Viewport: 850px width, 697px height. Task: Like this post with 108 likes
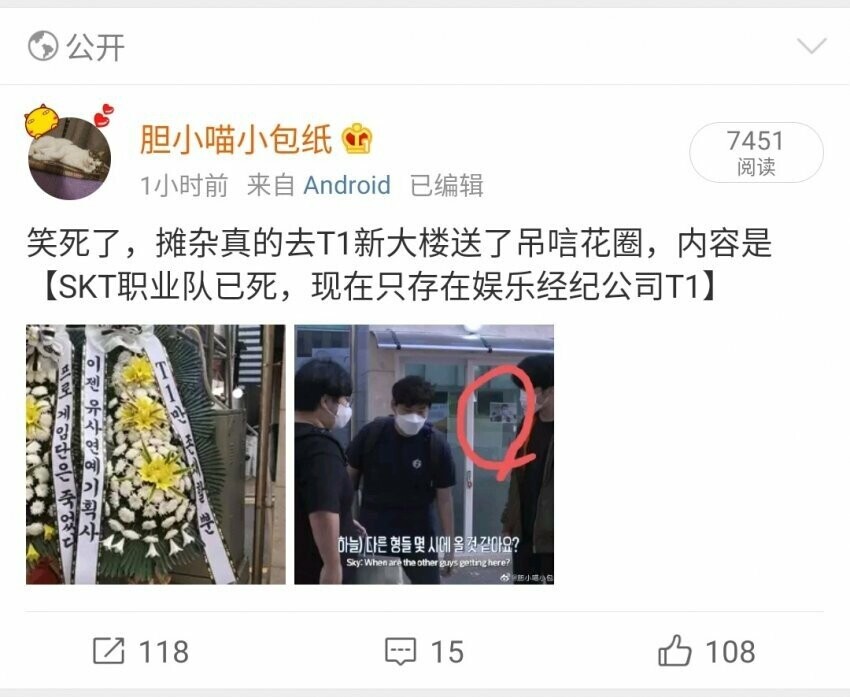pyautogui.click(x=706, y=652)
